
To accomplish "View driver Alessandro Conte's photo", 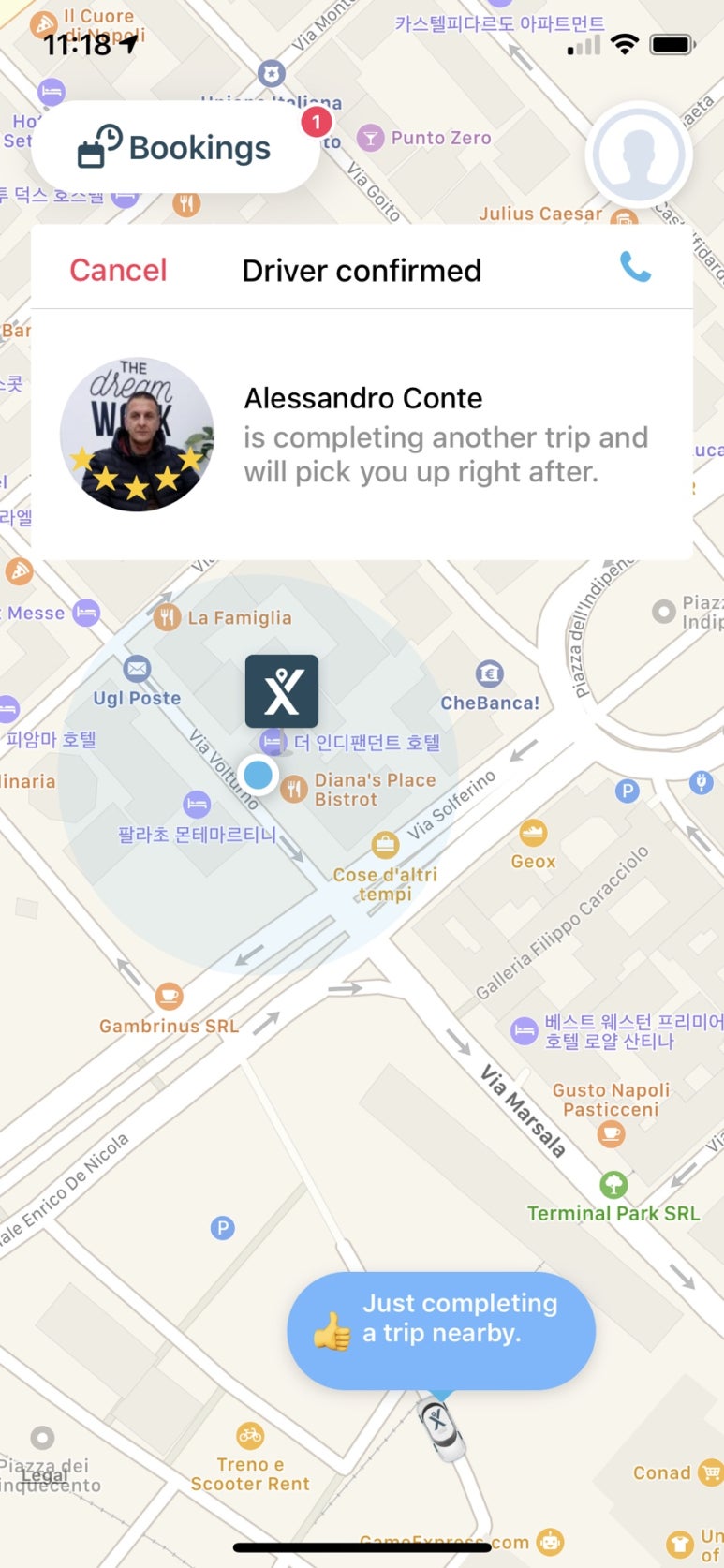I will (137, 434).
